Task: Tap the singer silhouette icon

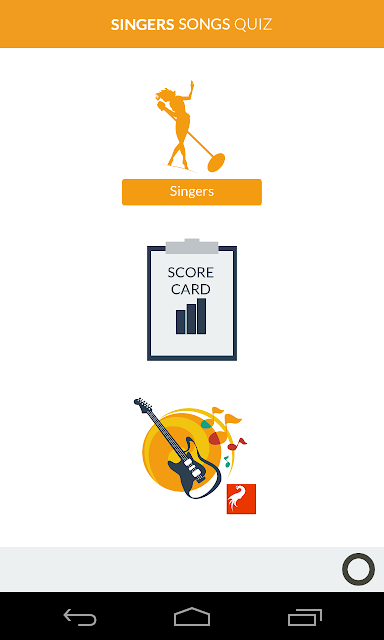Action: (191, 127)
